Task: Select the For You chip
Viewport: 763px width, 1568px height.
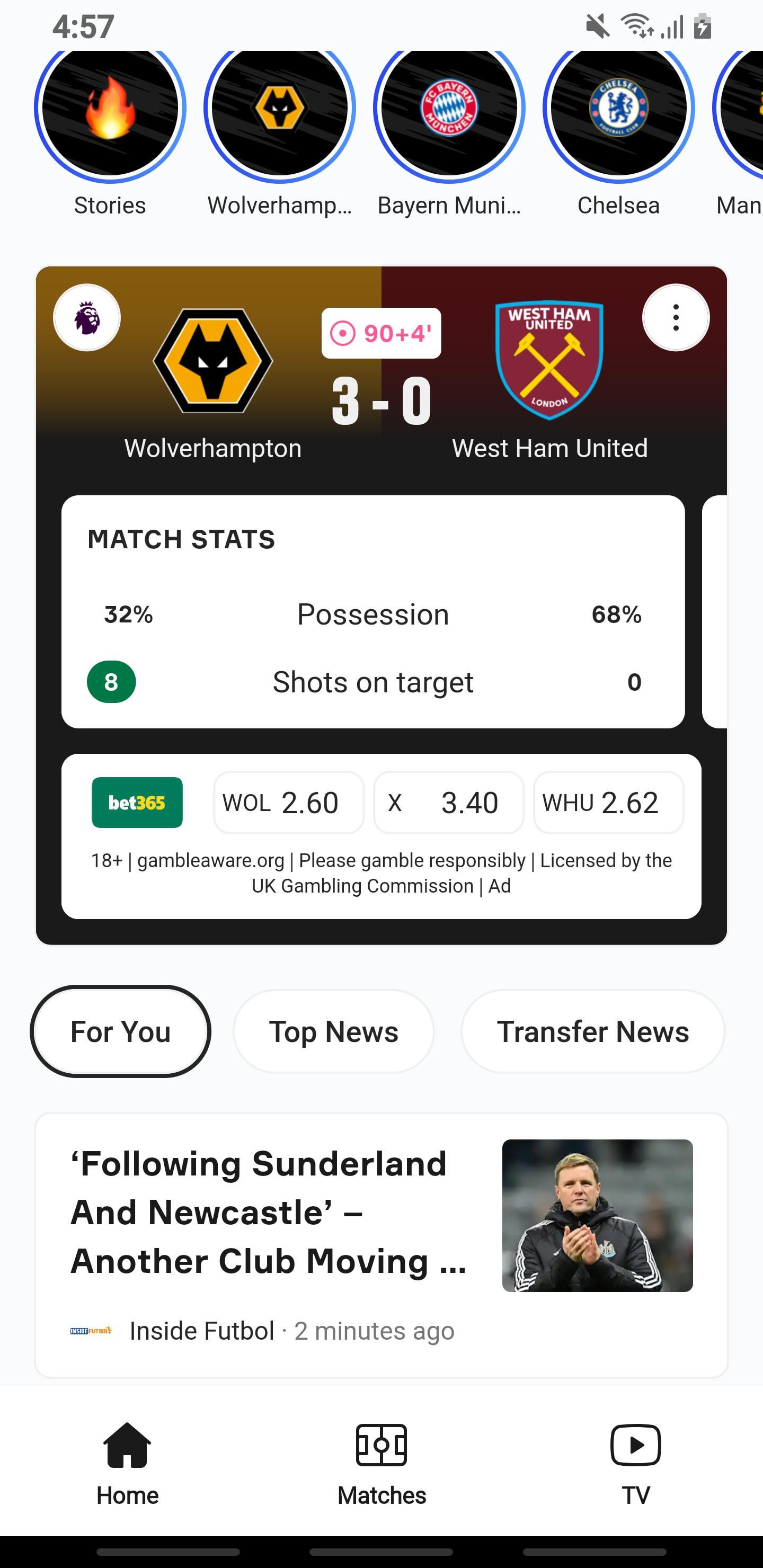Action: (121, 1032)
